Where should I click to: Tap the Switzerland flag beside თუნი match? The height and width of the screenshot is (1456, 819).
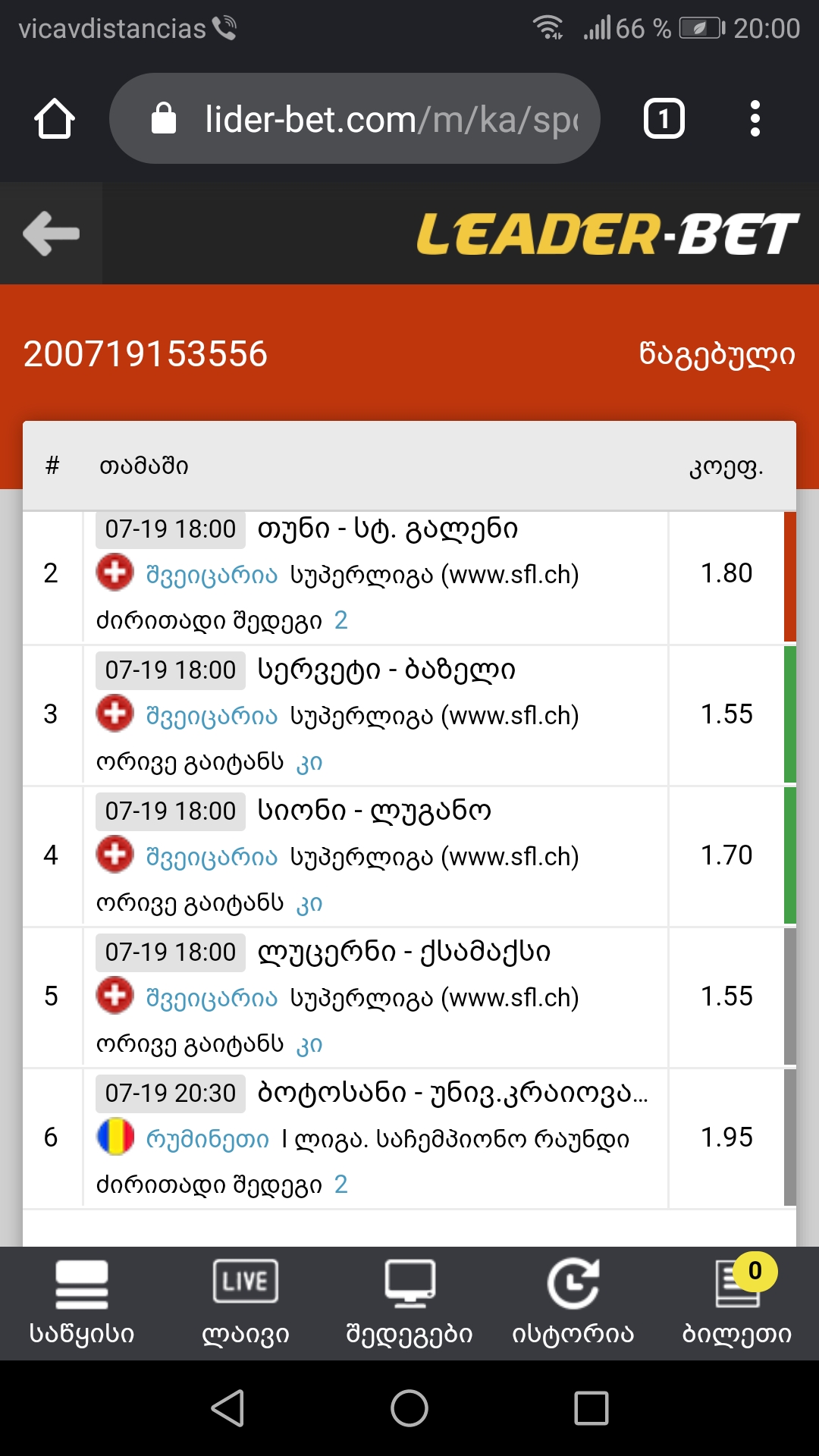pyautogui.click(x=114, y=574)
